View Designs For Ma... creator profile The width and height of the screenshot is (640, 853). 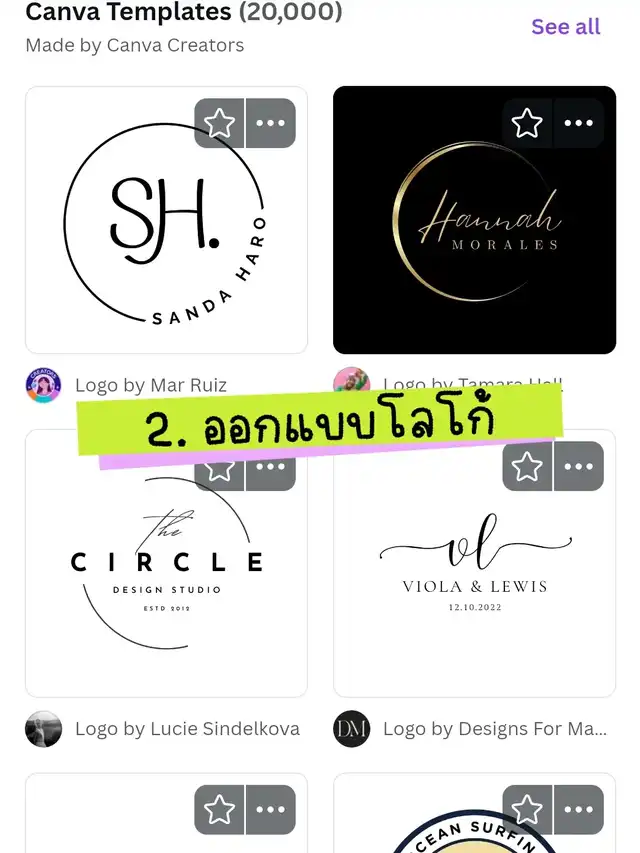494,729
